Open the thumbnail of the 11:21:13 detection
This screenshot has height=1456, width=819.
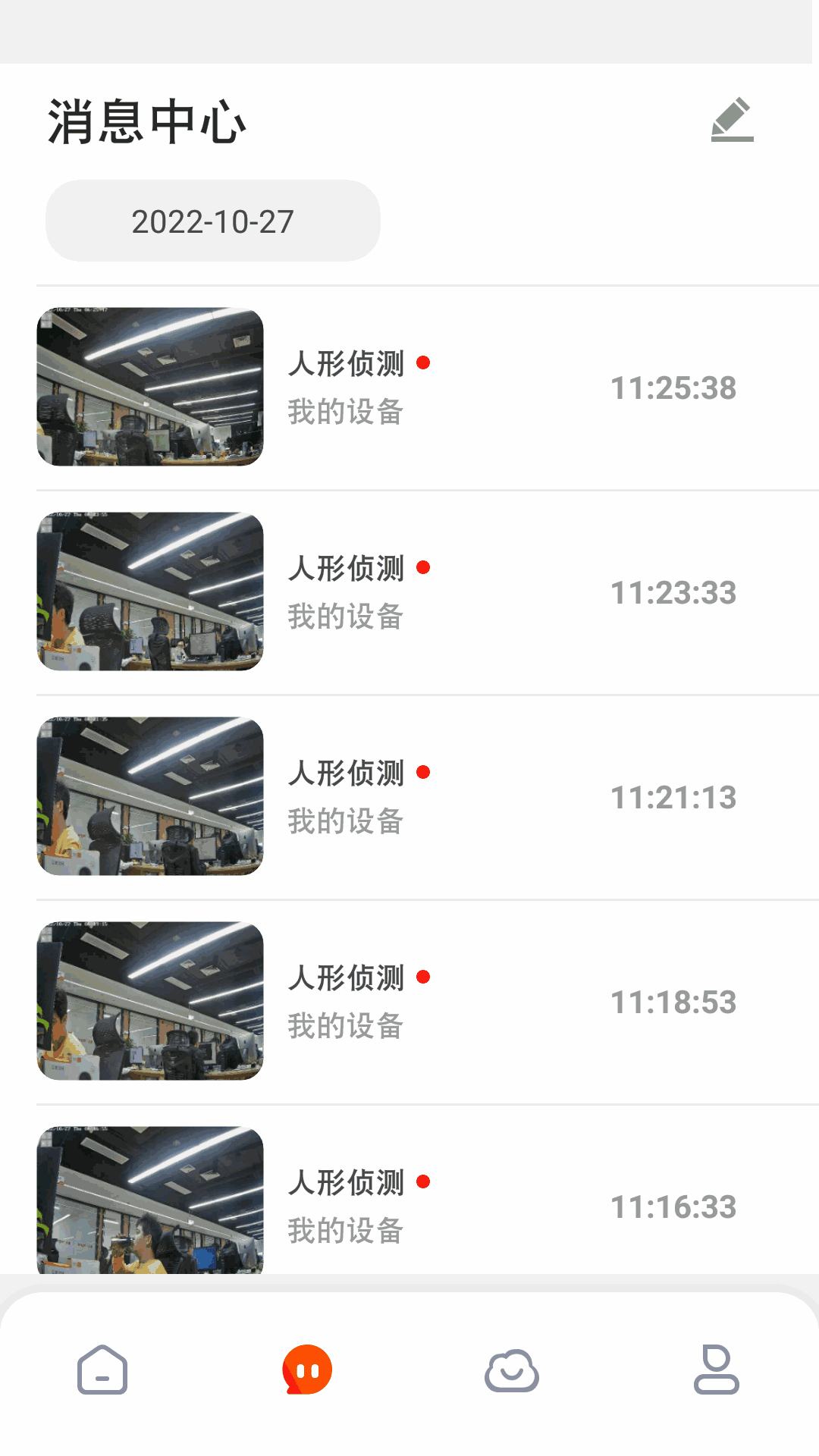coord(149,796)
